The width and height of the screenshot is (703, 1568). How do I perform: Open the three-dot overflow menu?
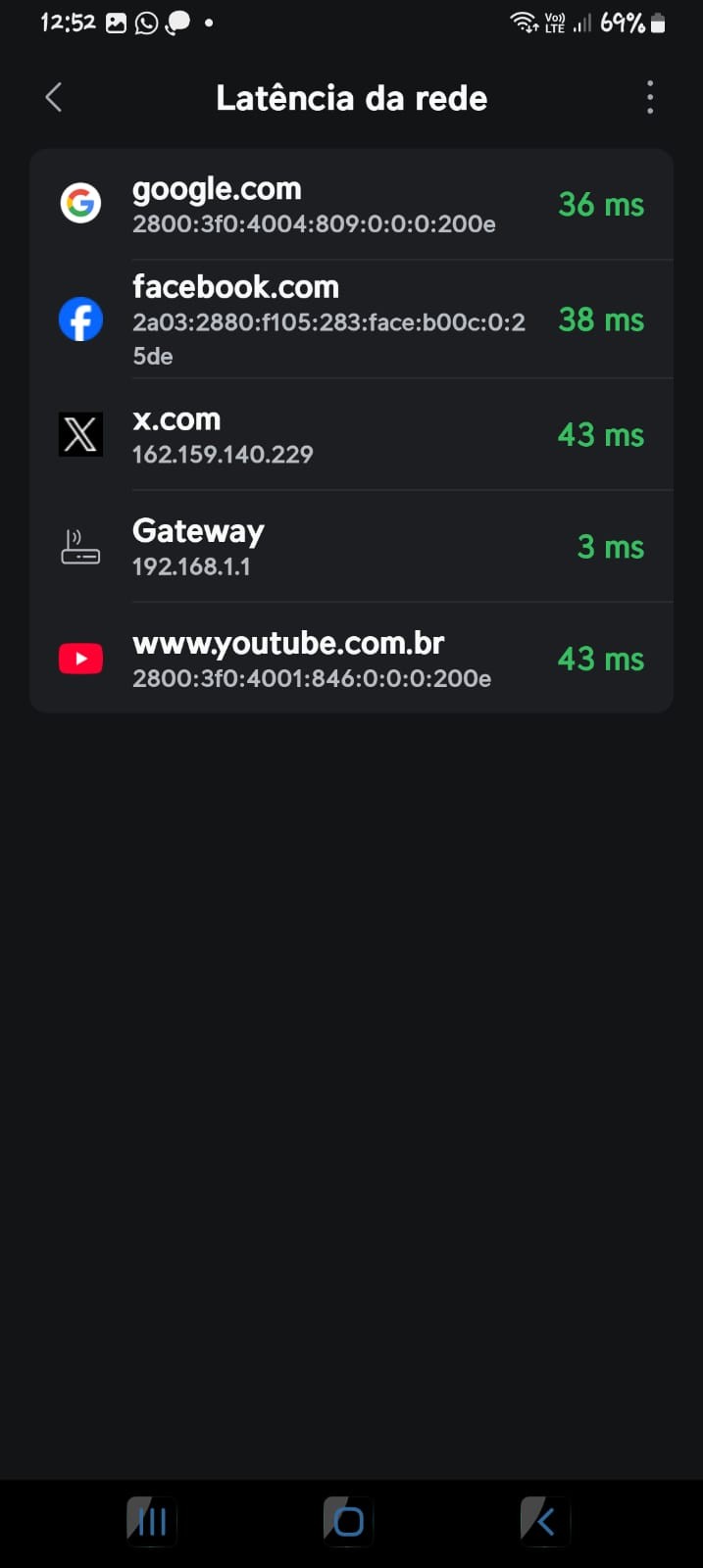pyautogui.click(x=649, y=98)
